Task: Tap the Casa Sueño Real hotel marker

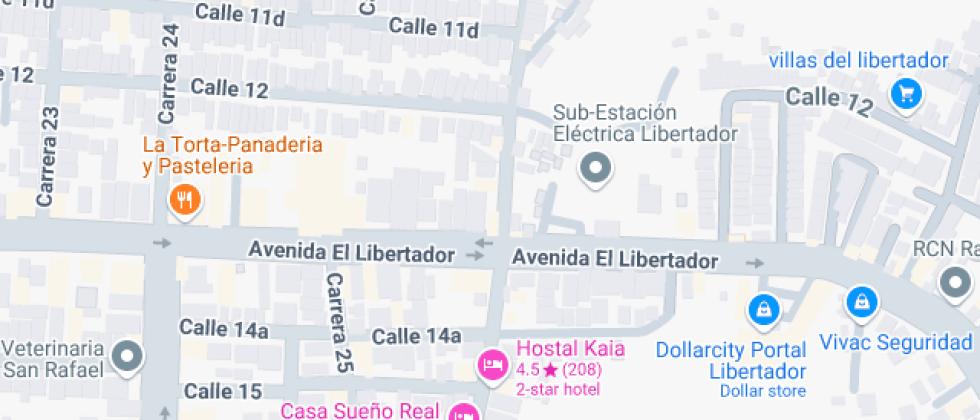Action: (x=463, y=412)
